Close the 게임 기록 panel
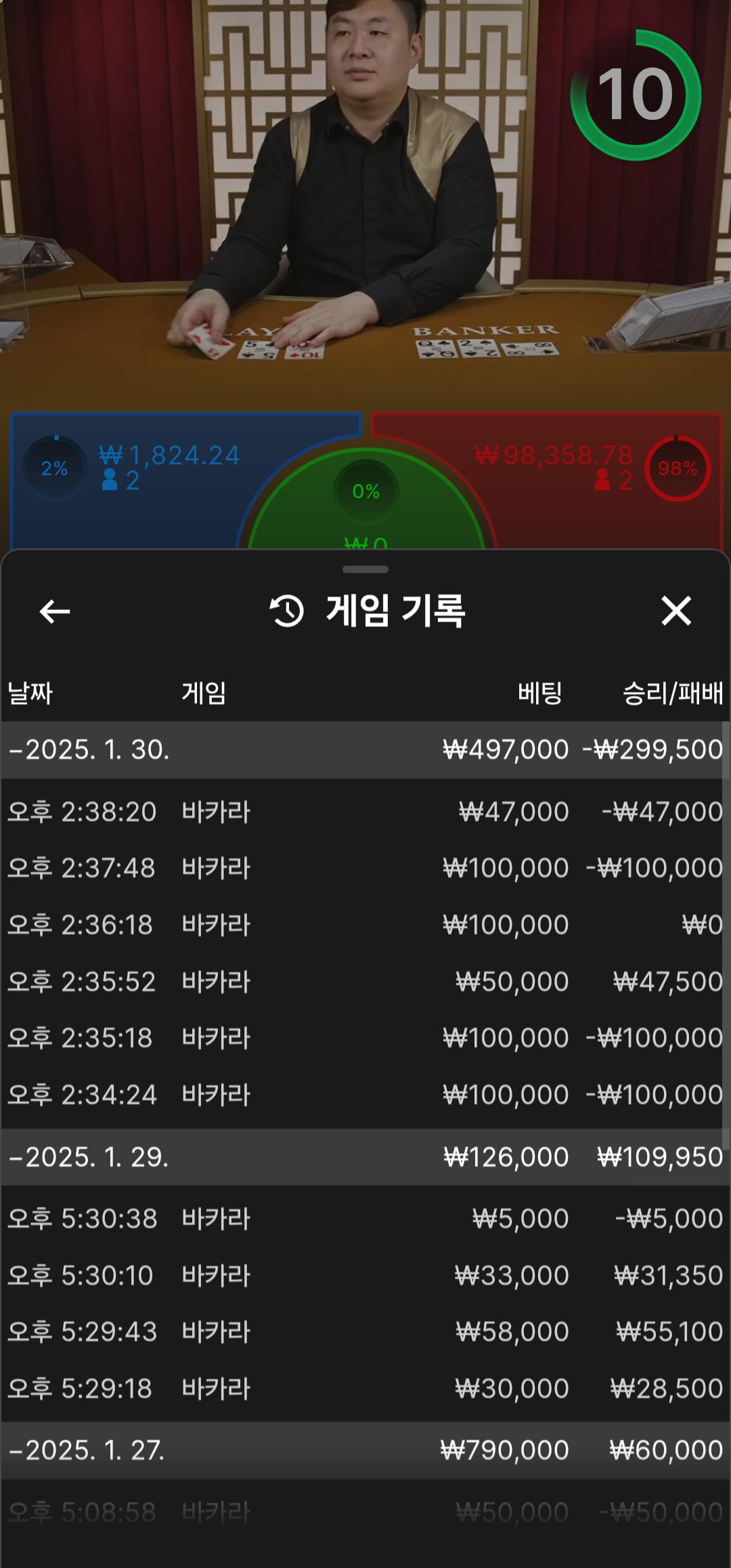The width and height of the screenshot is (731, 1568). coord(675,611)
